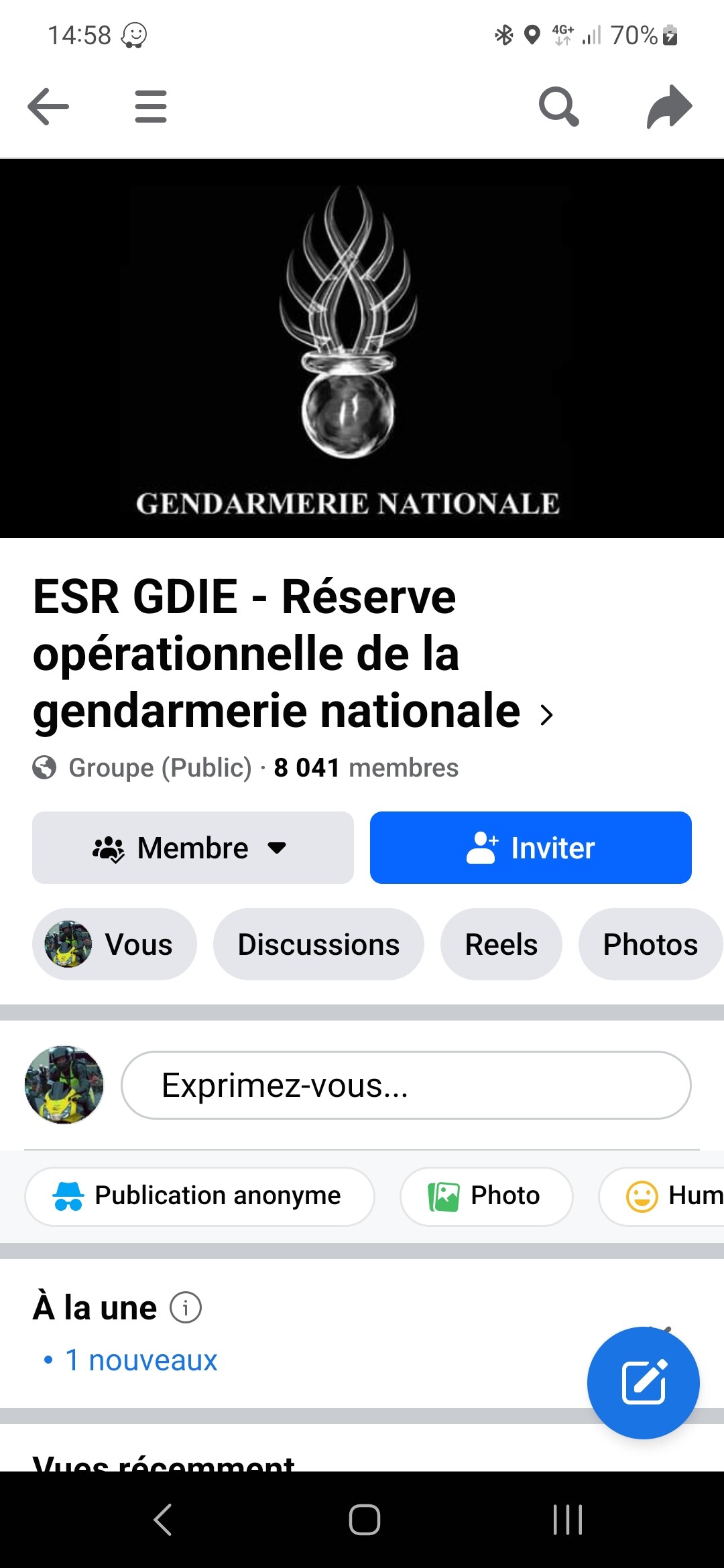Image resolution: width=724 pixels, height=1568 pixels.
Task: Go back using the top arrow
Action: click(x=48, y=107)
